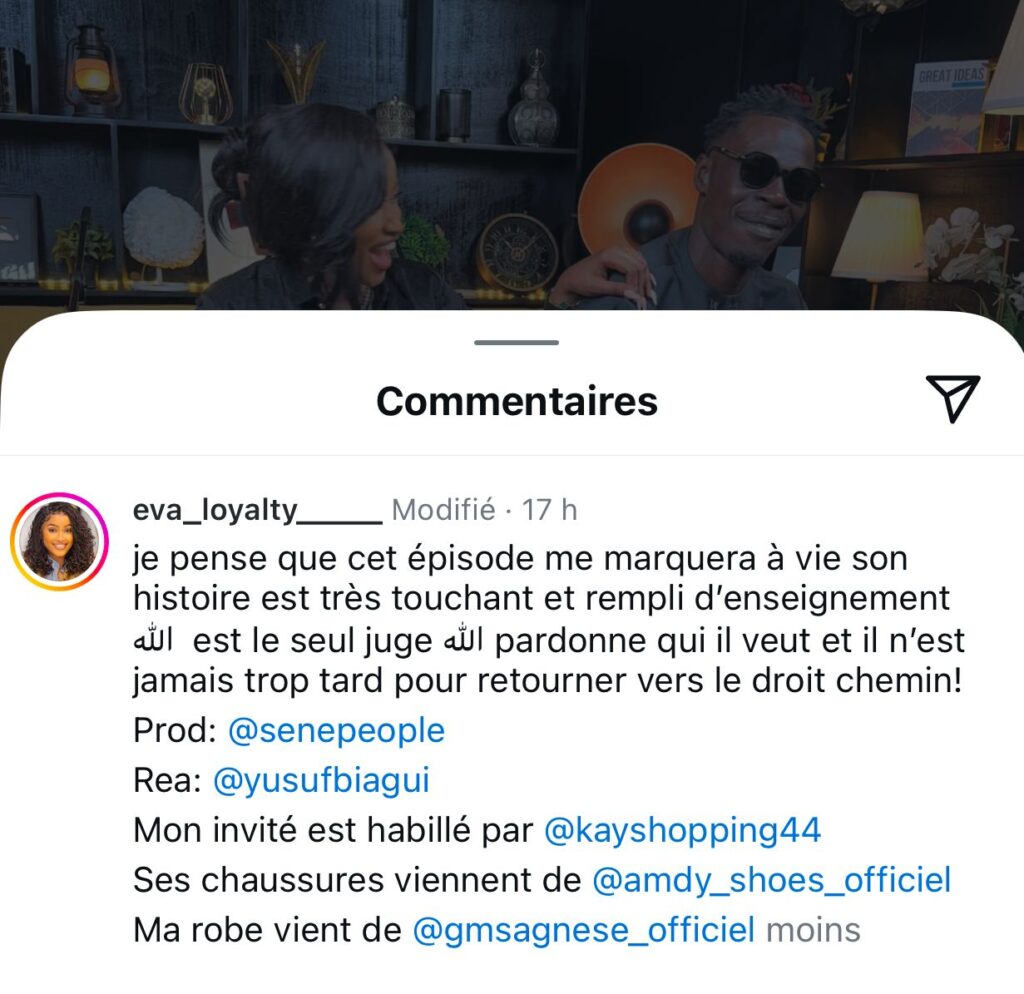The width and height of the screenshot is (1024, 994).
Task: Open the @gmsagnese_officiel mention
Action: click(583, 930)
